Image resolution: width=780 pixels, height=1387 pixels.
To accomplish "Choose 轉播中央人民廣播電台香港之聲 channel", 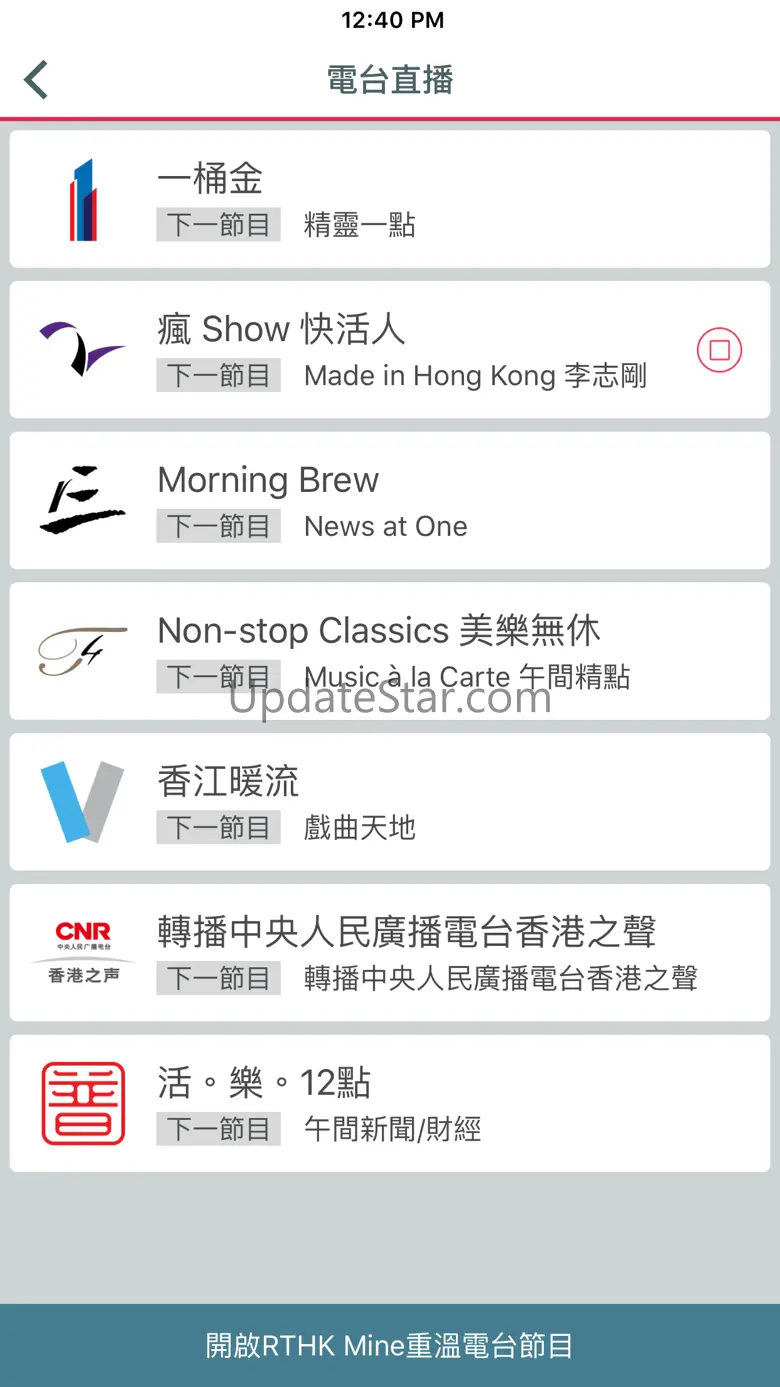I will [389, 952].
